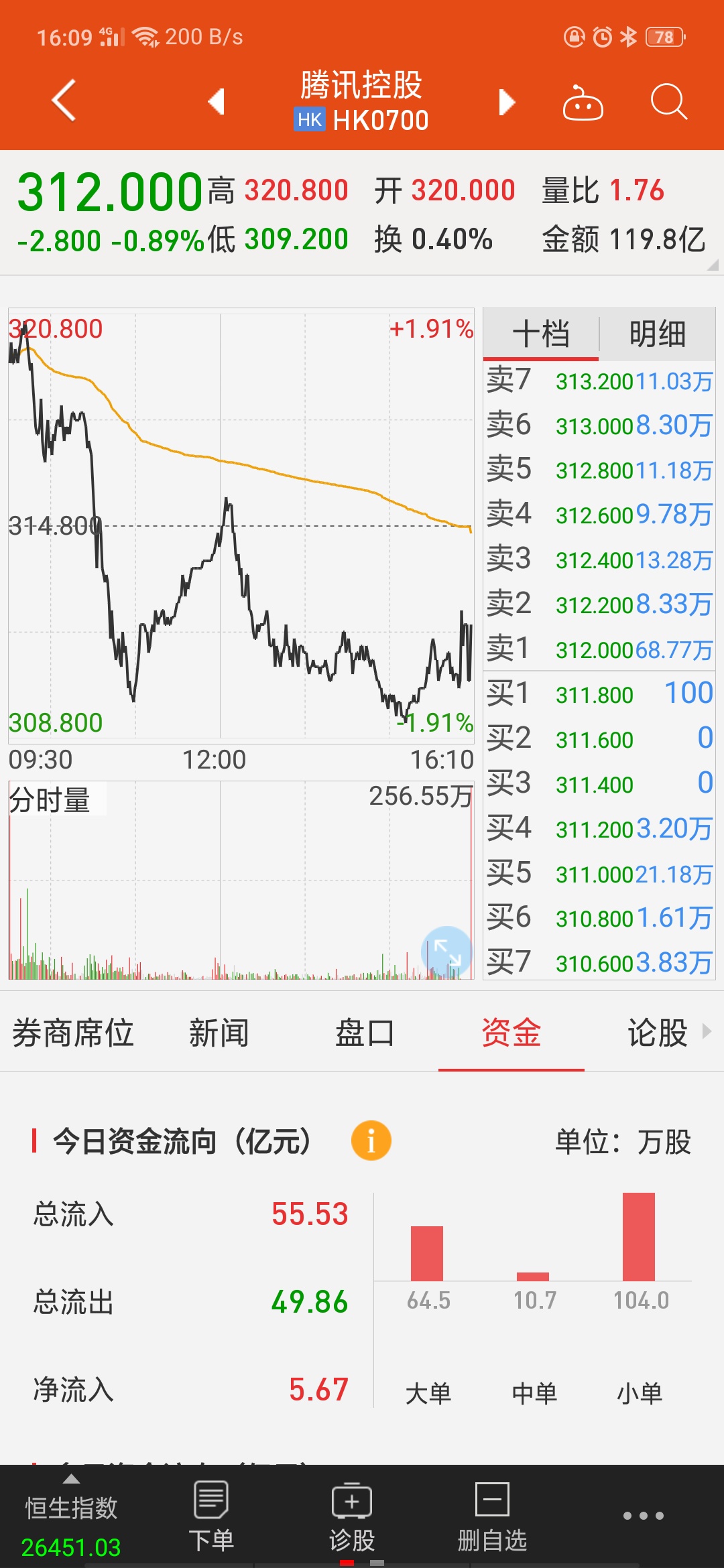This screenshot has width=724, height=1568.
Task: Open the 盘口 tab
Action: (x=365, y=1033)
